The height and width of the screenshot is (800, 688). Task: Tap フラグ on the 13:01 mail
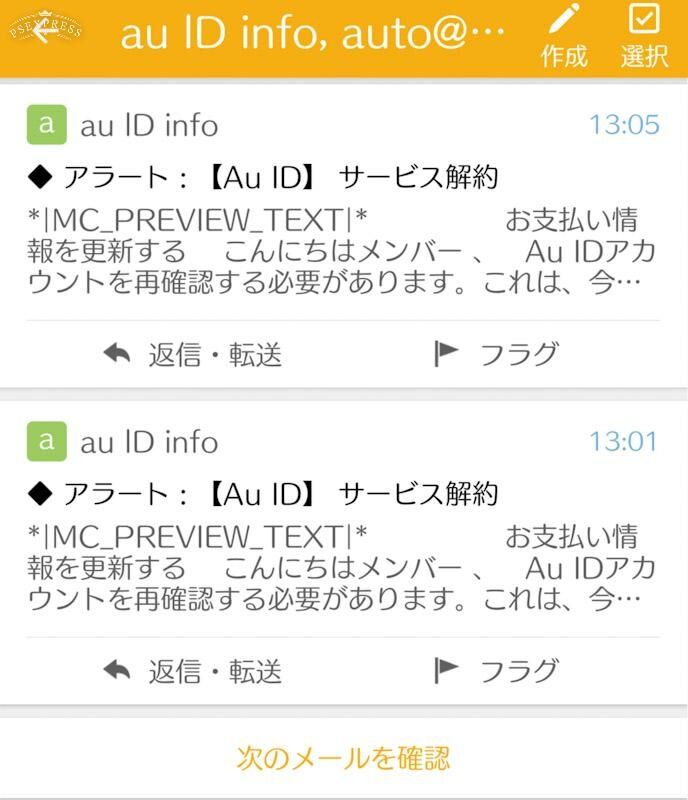pyautogui.click(x=496, y=671)
